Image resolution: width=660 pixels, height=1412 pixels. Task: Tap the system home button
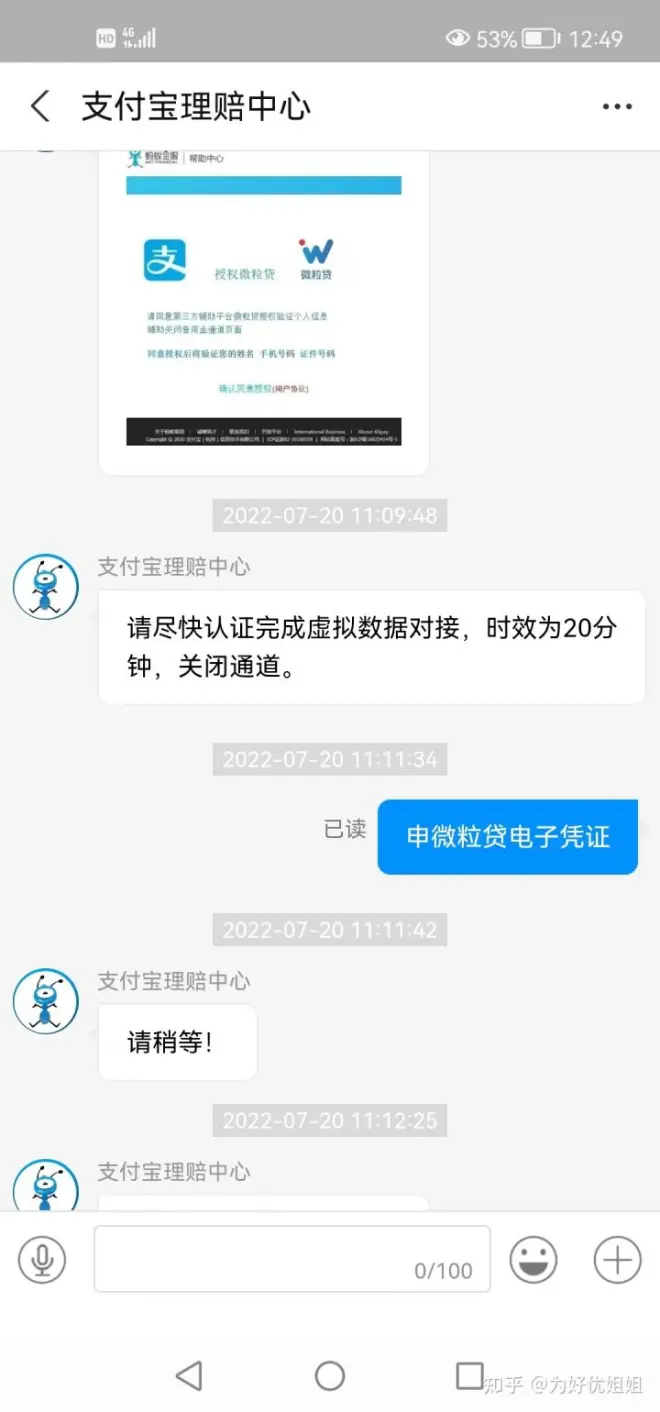(330, 1376)
